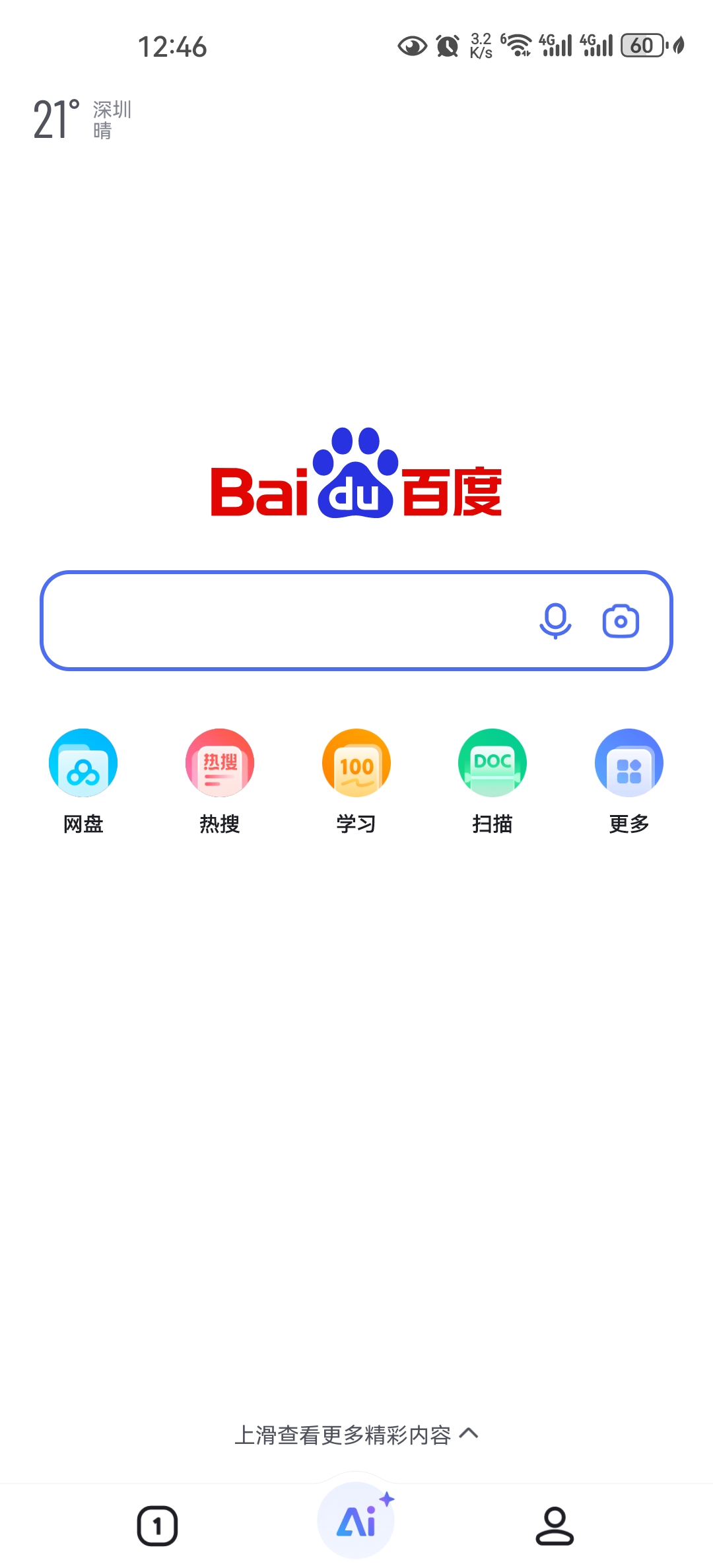Viewport: 713px width, 1568px height.
Task: Launch the AI assistant button
Action: [356, 1522]
